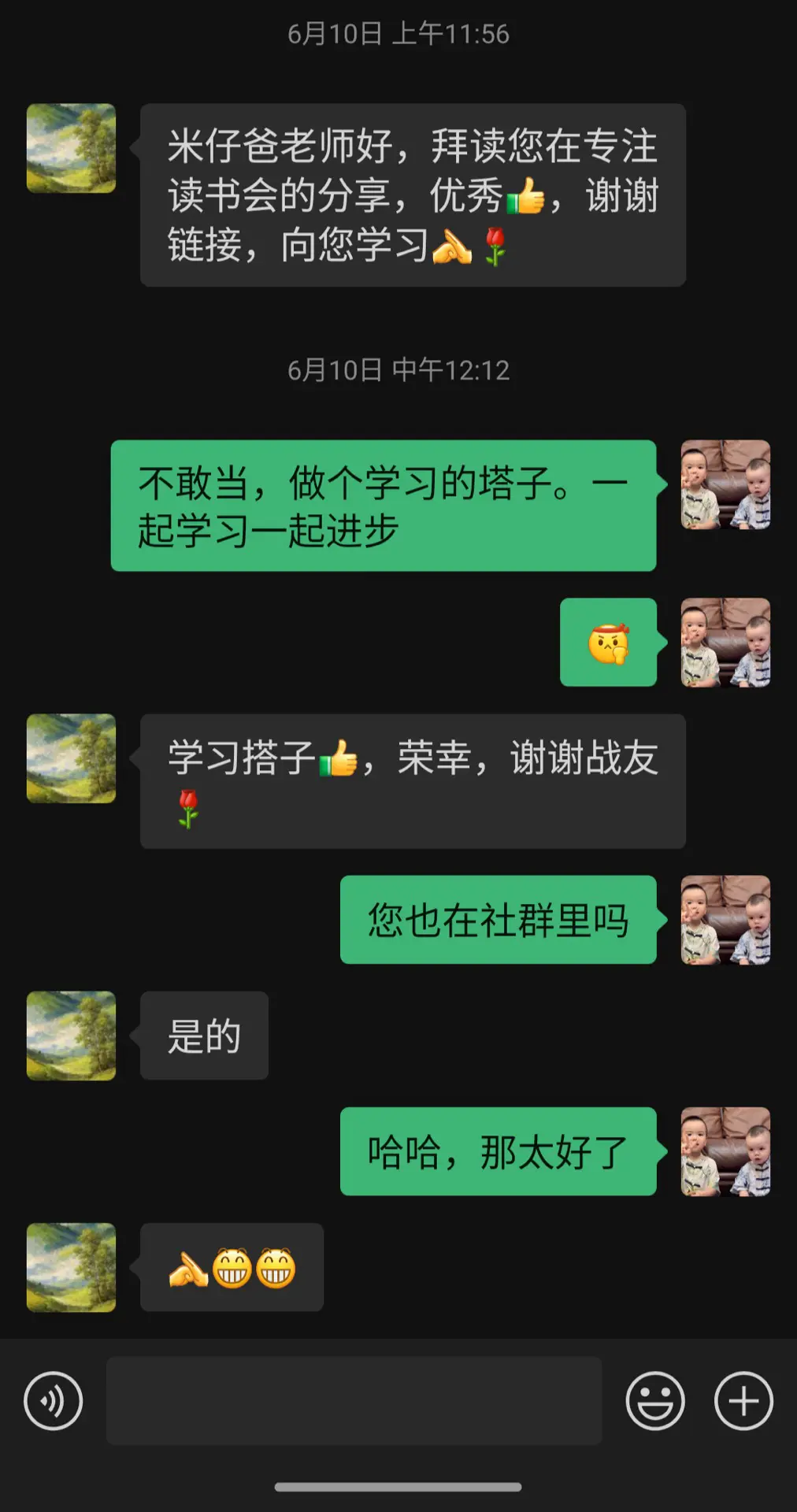This screenshot has height=1512, width=797.
Task: Focus the message text field
Action: coord(354,1400)
